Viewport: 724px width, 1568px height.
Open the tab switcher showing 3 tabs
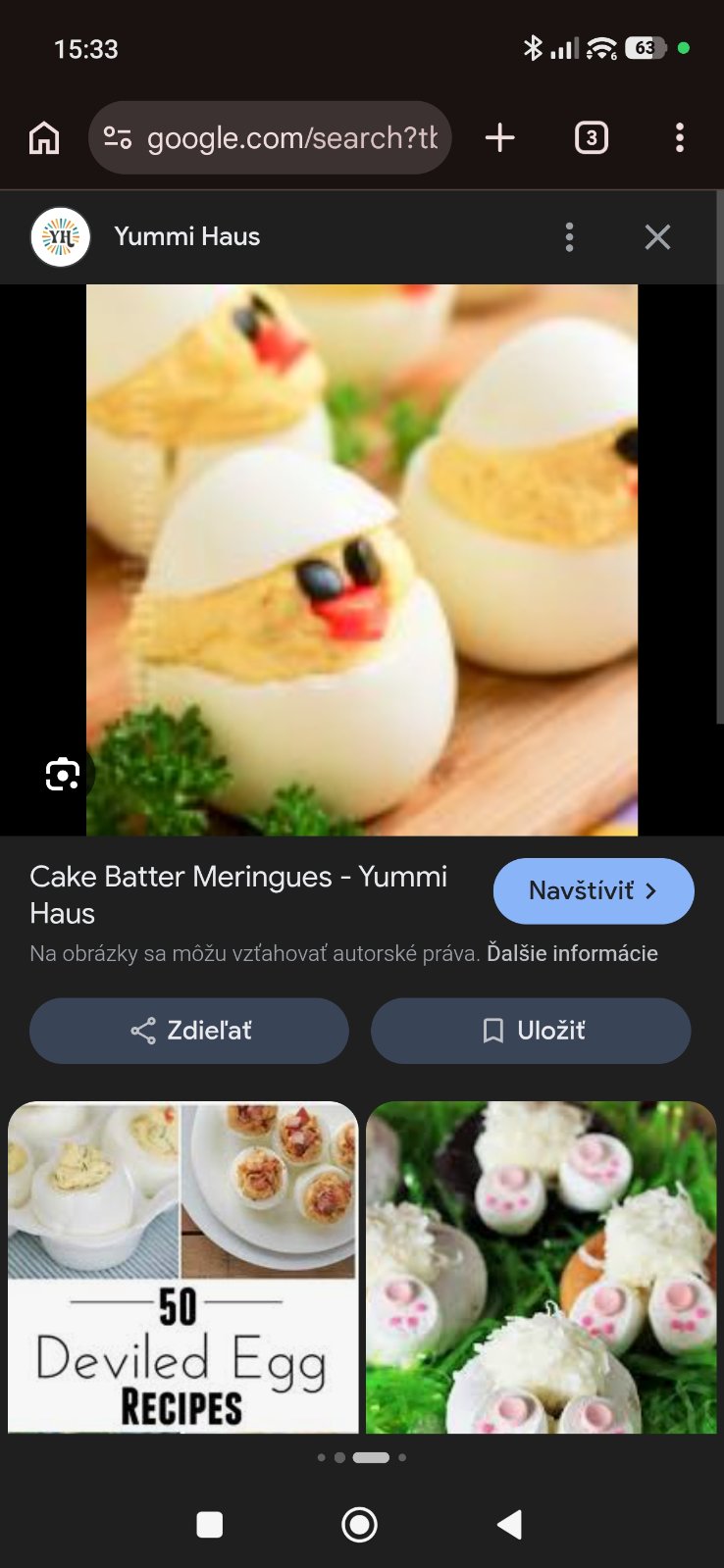pos(591,138)
